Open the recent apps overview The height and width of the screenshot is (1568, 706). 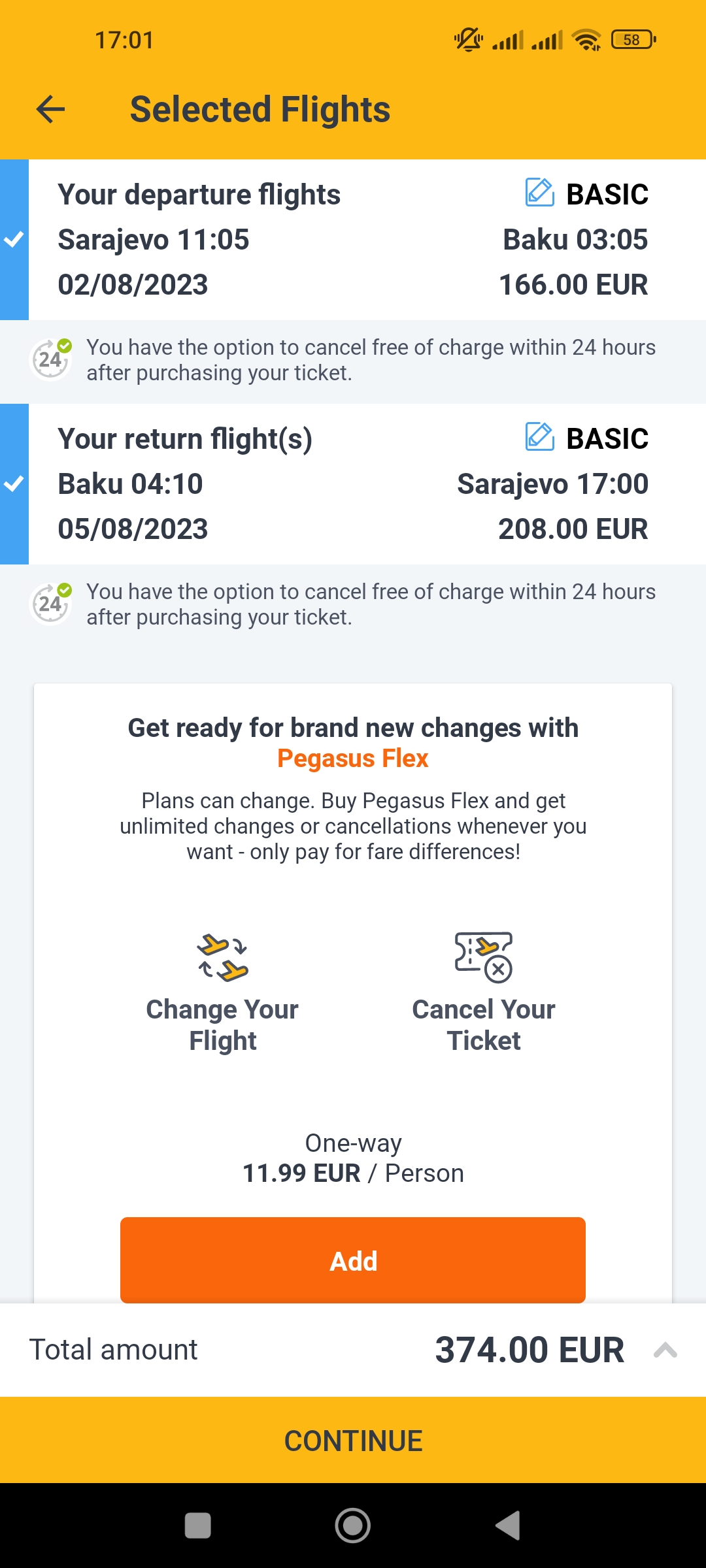click(x=198, y=1526)
